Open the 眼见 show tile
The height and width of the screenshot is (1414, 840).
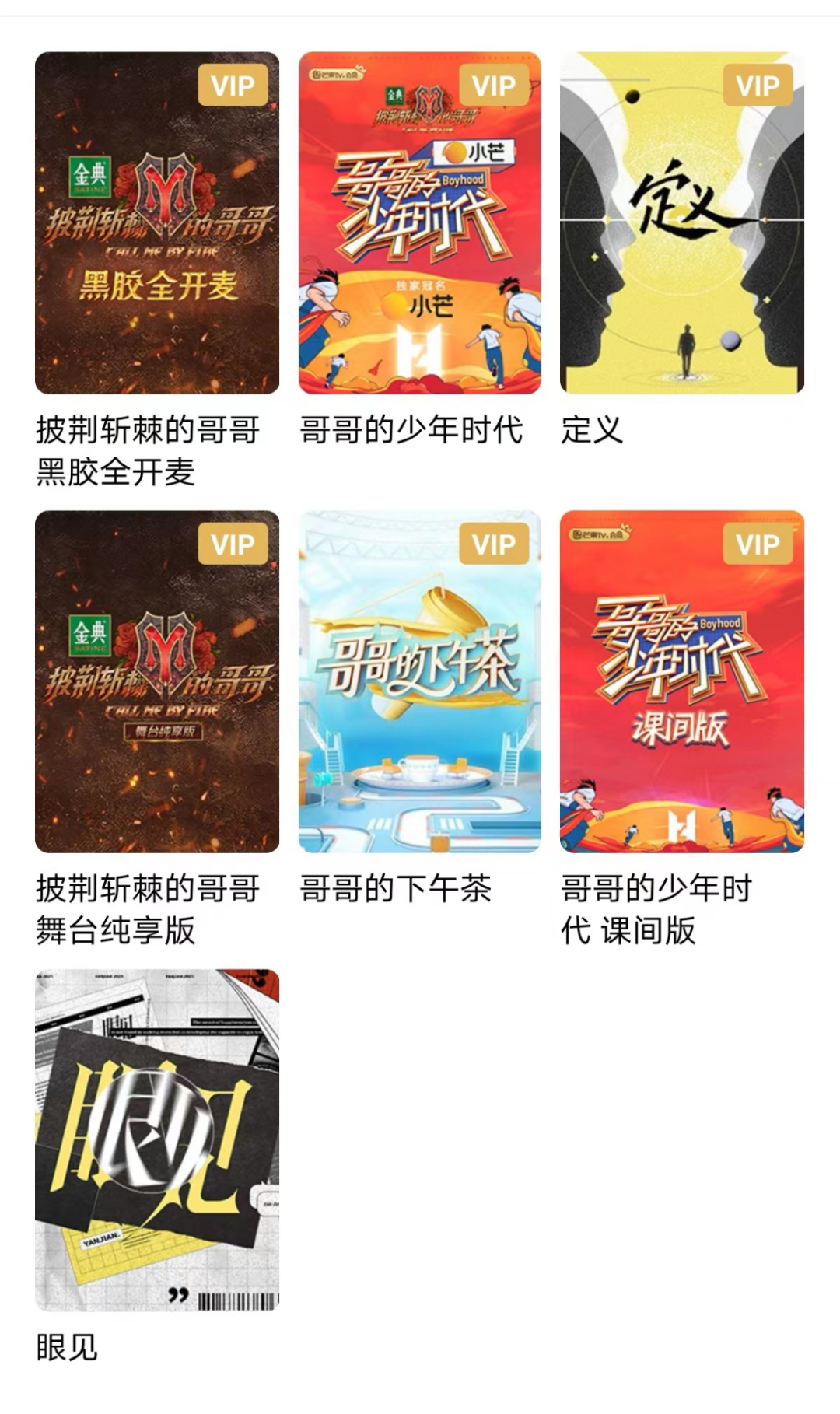[x=157, y=1140]
